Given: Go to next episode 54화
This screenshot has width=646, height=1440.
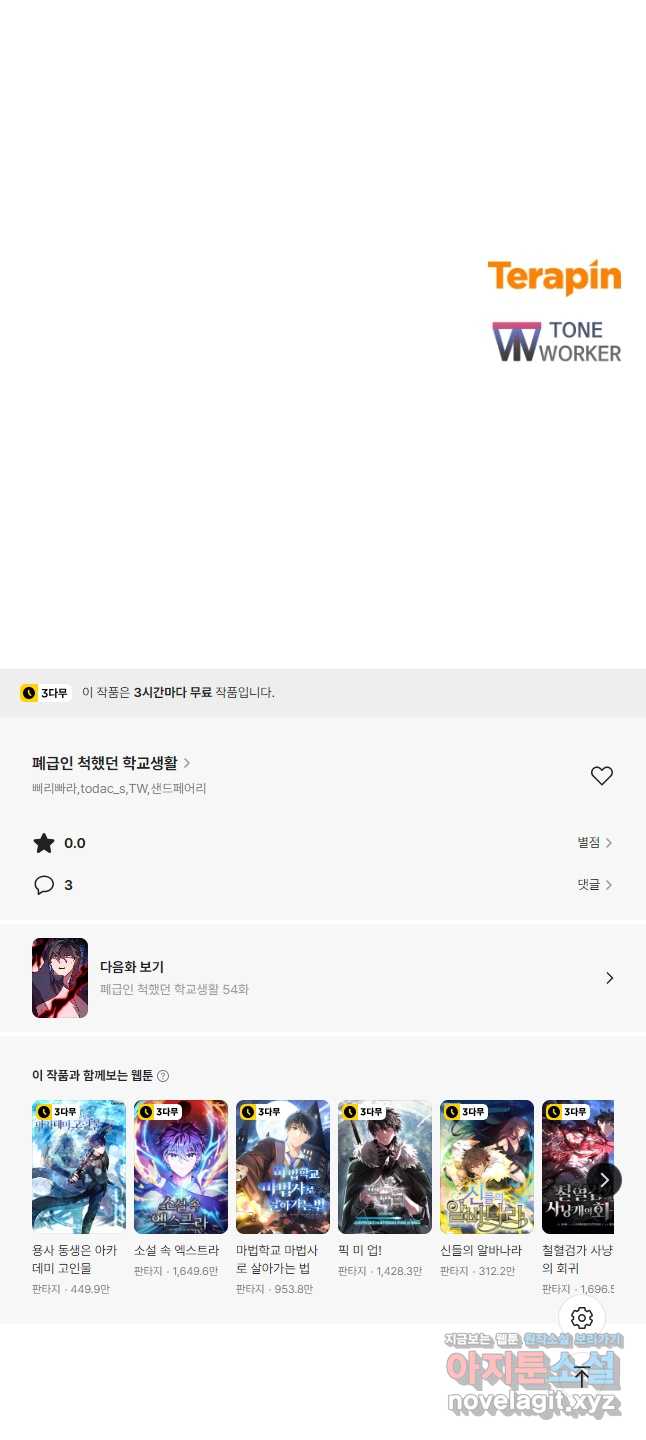Looking at the screenshot, I should point(322,978).
